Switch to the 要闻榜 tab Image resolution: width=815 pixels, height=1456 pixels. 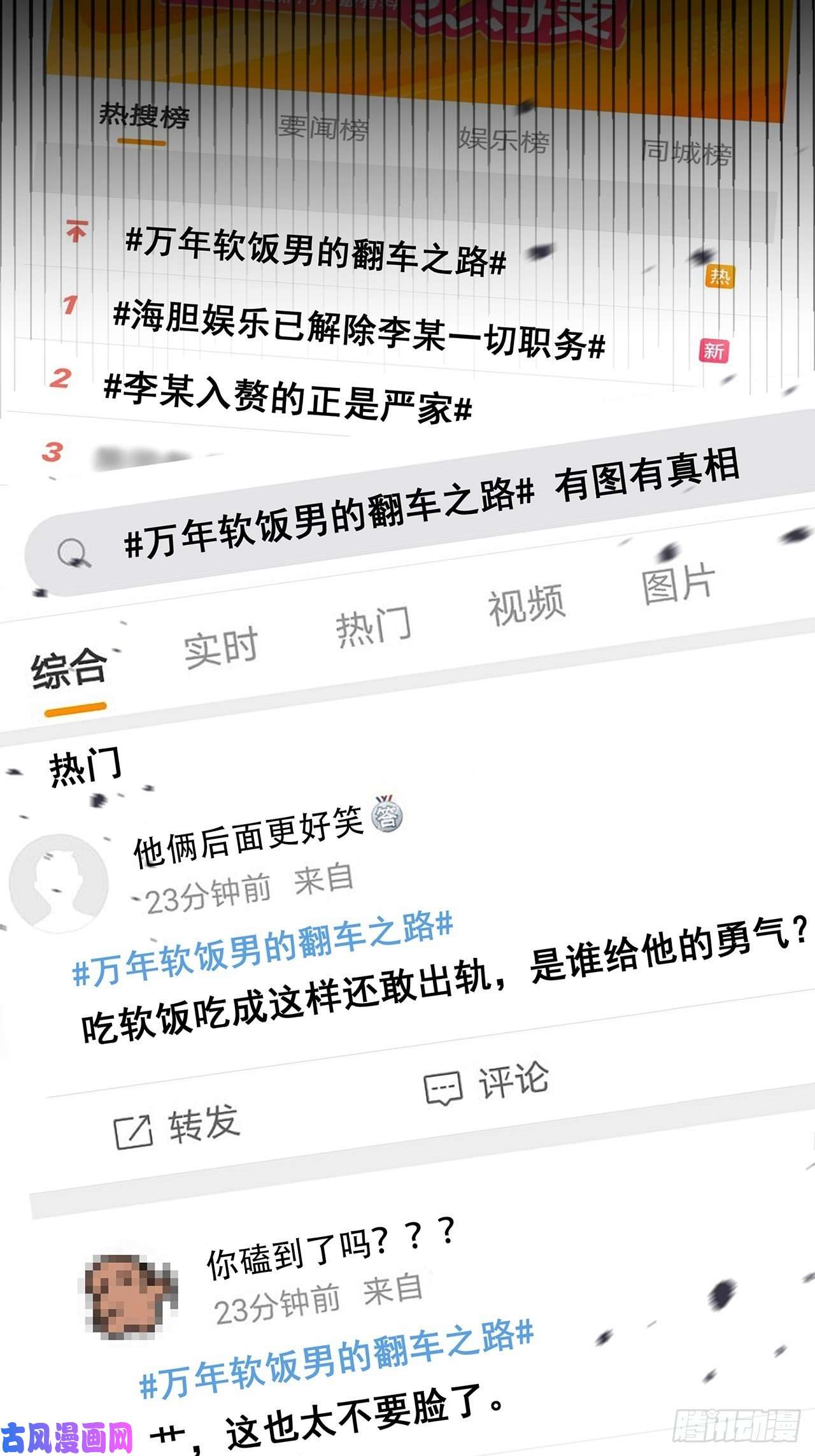pyautogui.click(x=323, y=129)
